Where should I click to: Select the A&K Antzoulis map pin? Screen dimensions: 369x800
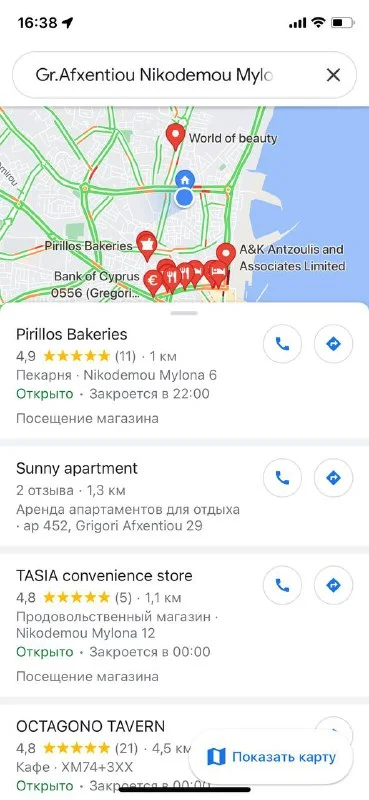point(226,255)
